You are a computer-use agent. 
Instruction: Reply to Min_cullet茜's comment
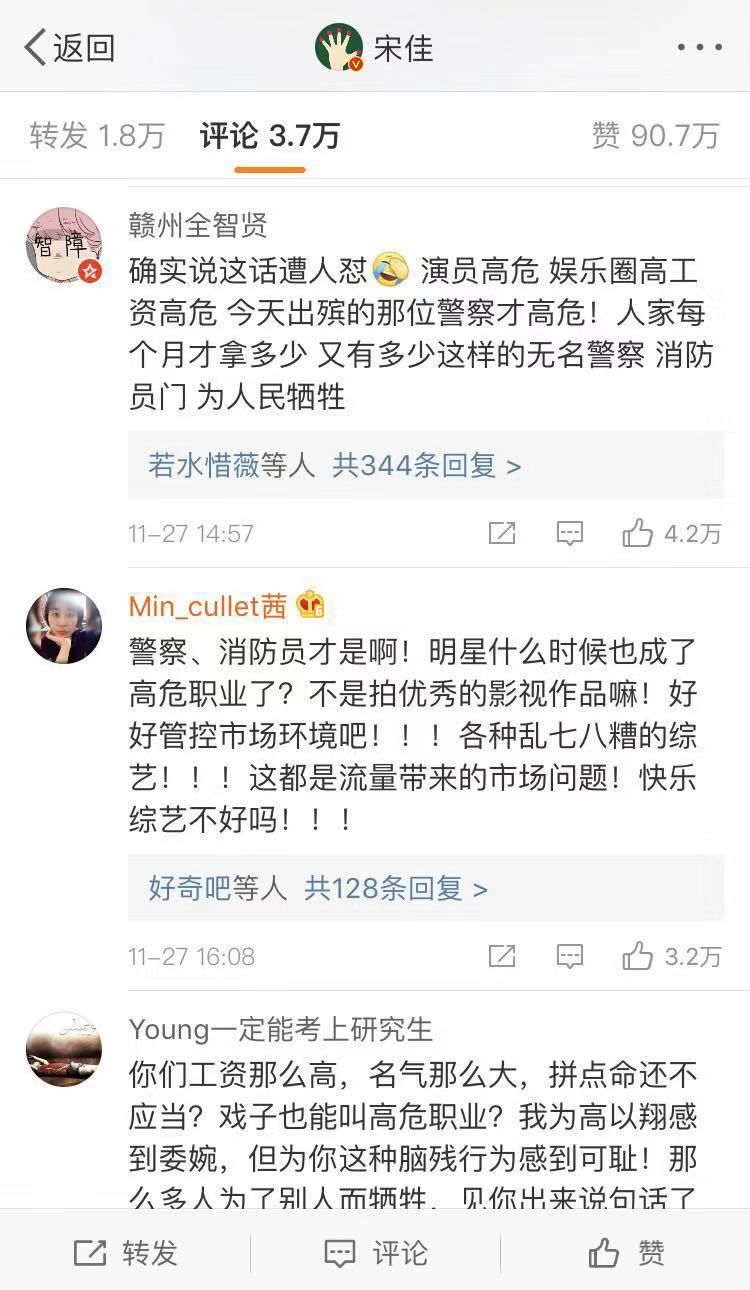point(570,956)
